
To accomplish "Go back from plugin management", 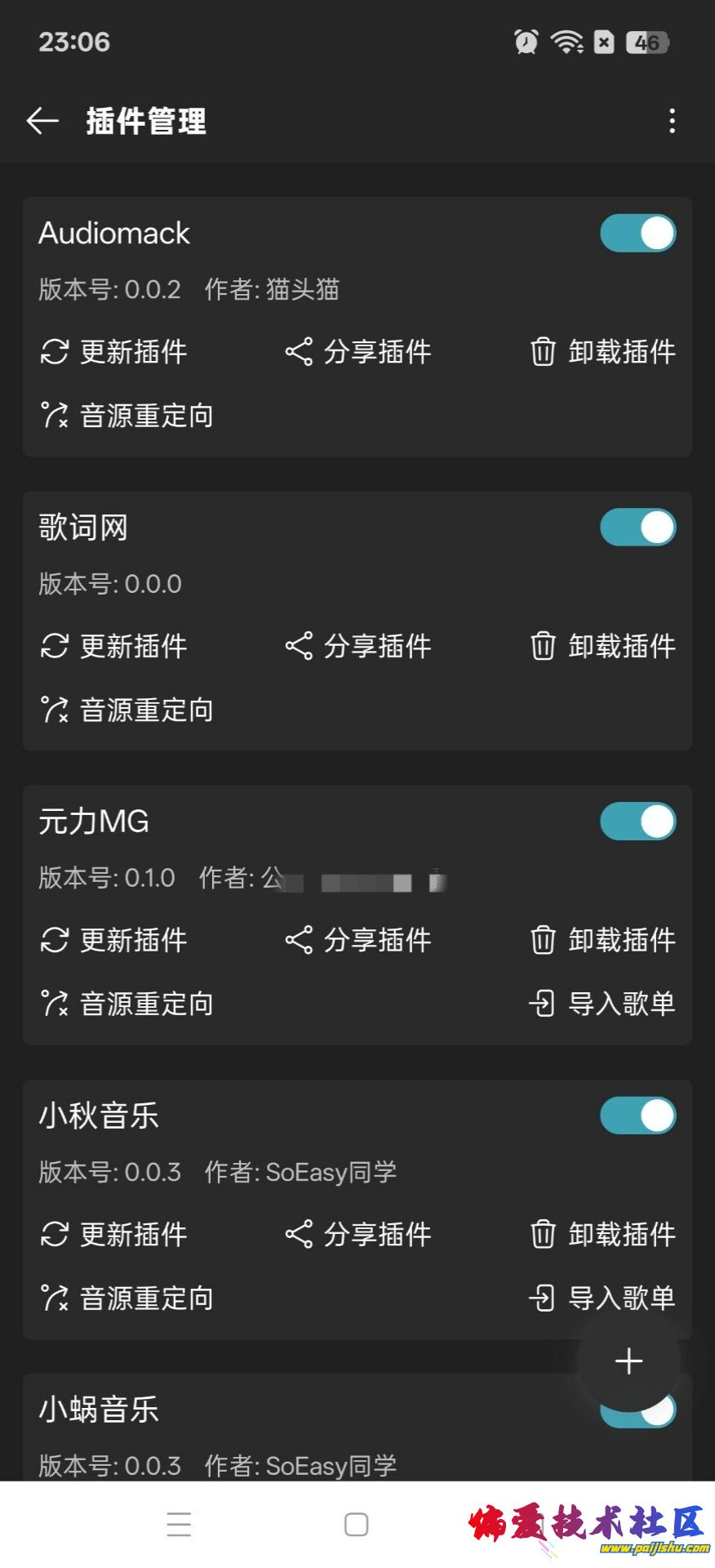I will [x=42, y=122].
